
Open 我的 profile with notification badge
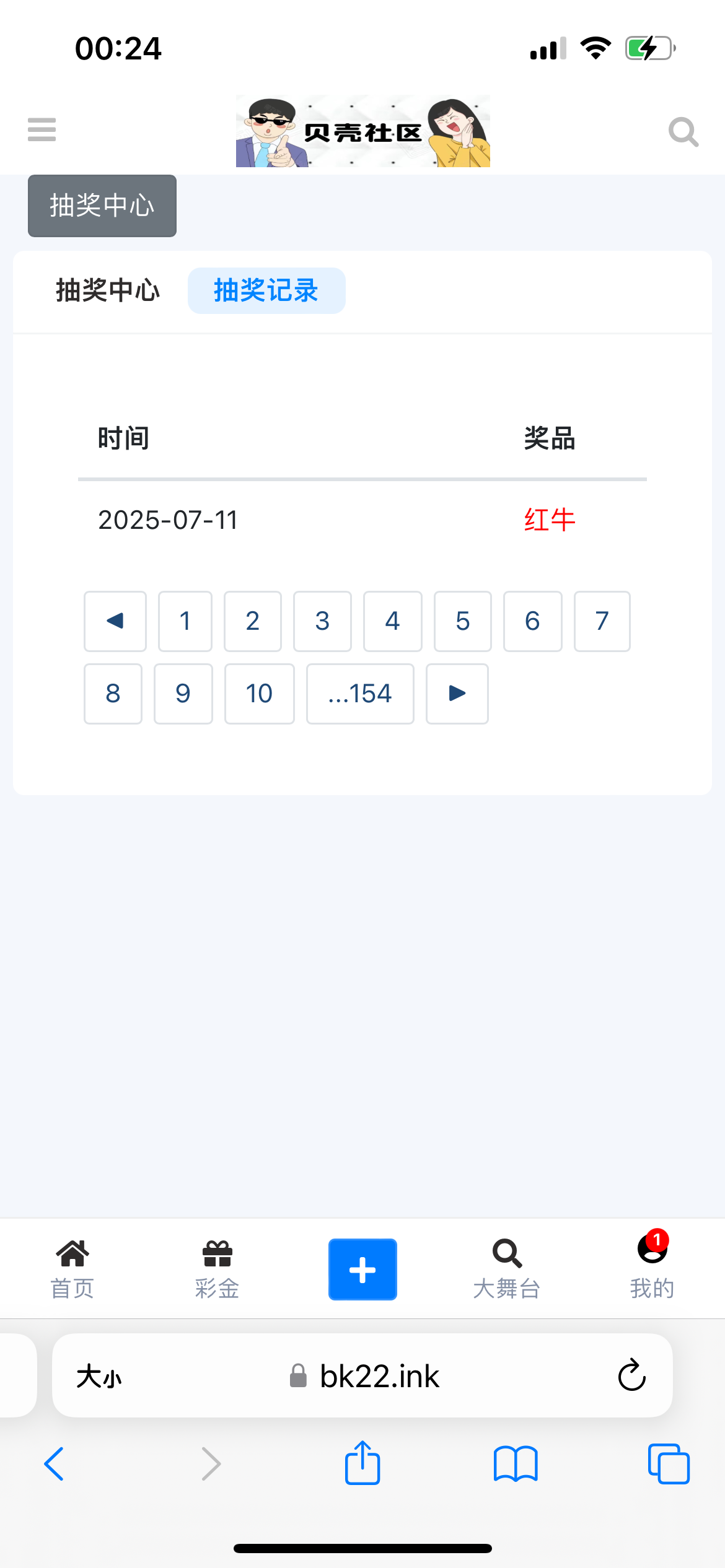click(651, 1266)
